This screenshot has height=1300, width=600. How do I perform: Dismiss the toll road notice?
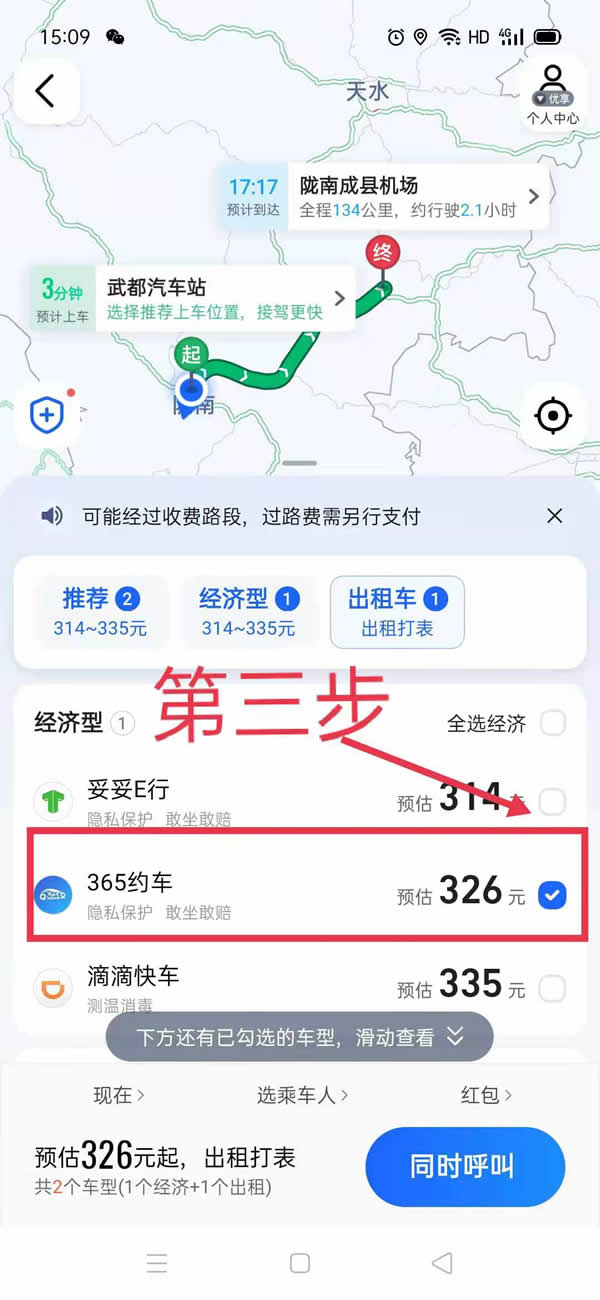click(554, 516)
